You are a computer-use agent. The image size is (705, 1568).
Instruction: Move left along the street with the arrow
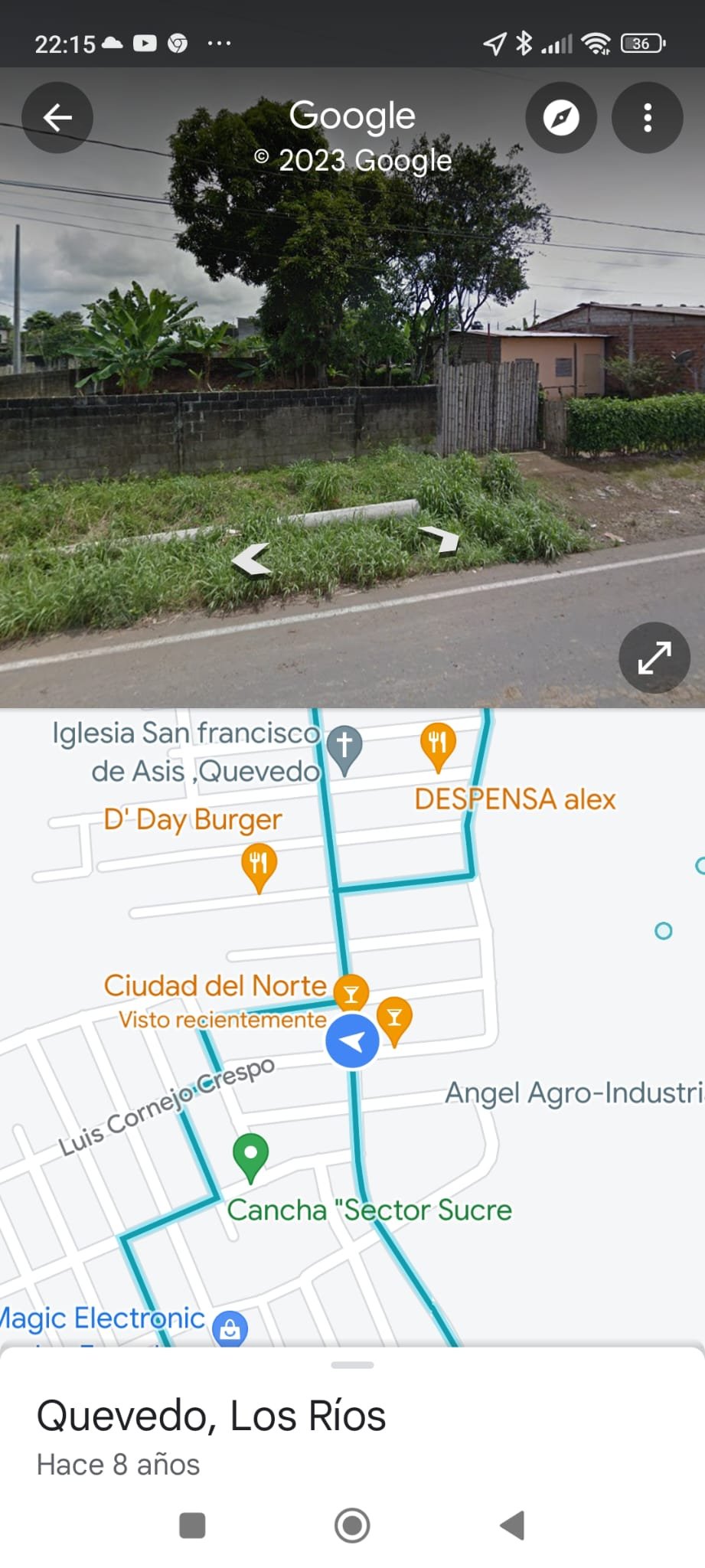(x=251, y=559)
